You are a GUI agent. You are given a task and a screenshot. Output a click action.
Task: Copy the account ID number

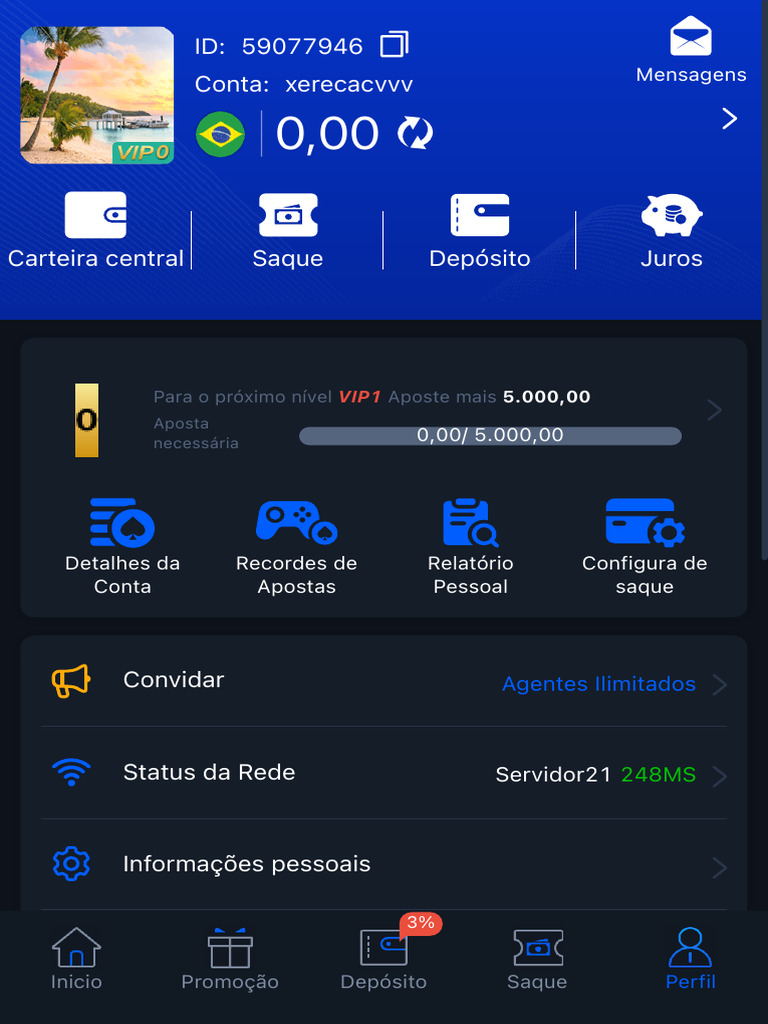pyautogui.click(x=395, y=46)
